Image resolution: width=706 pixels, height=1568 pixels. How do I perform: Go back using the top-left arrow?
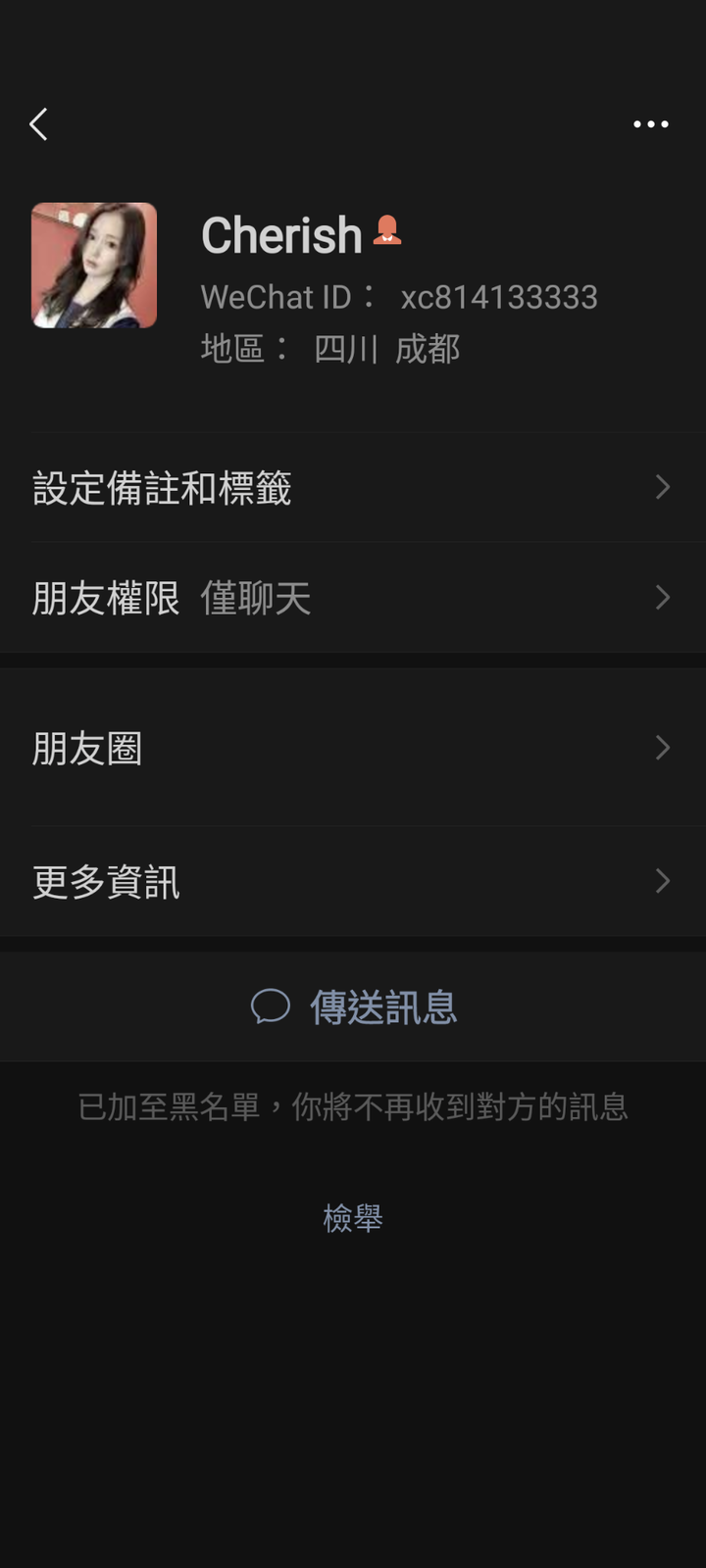point(39,124)
